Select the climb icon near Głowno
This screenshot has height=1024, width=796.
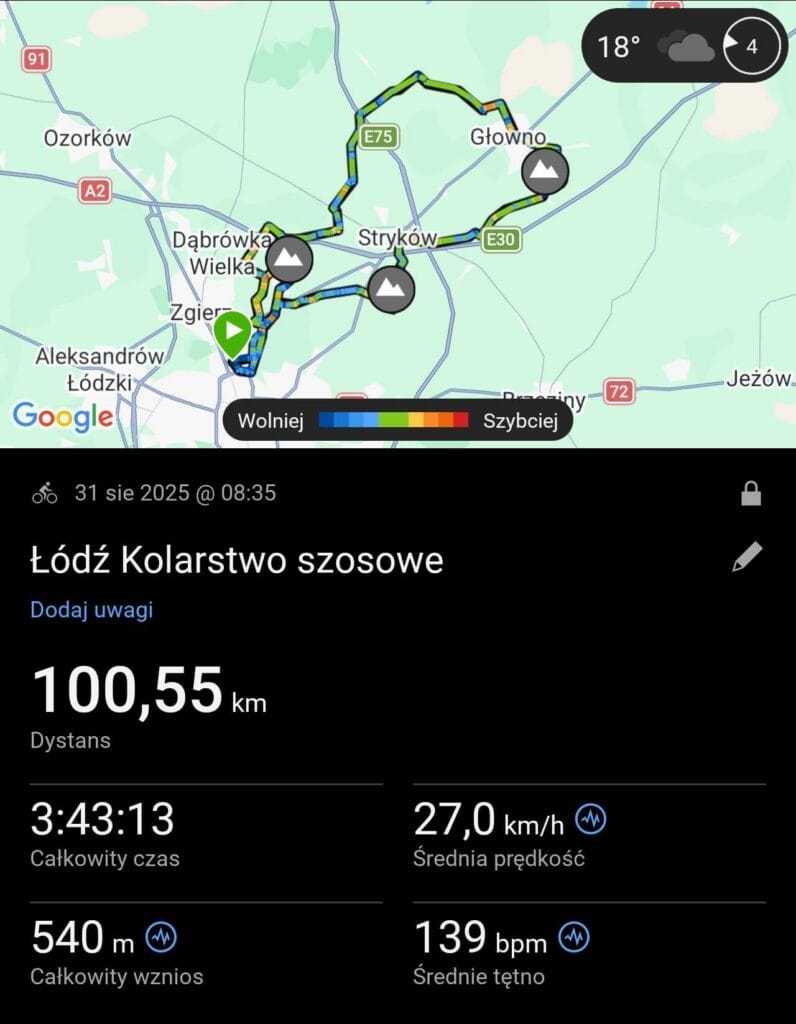click(x=544, y=171)
